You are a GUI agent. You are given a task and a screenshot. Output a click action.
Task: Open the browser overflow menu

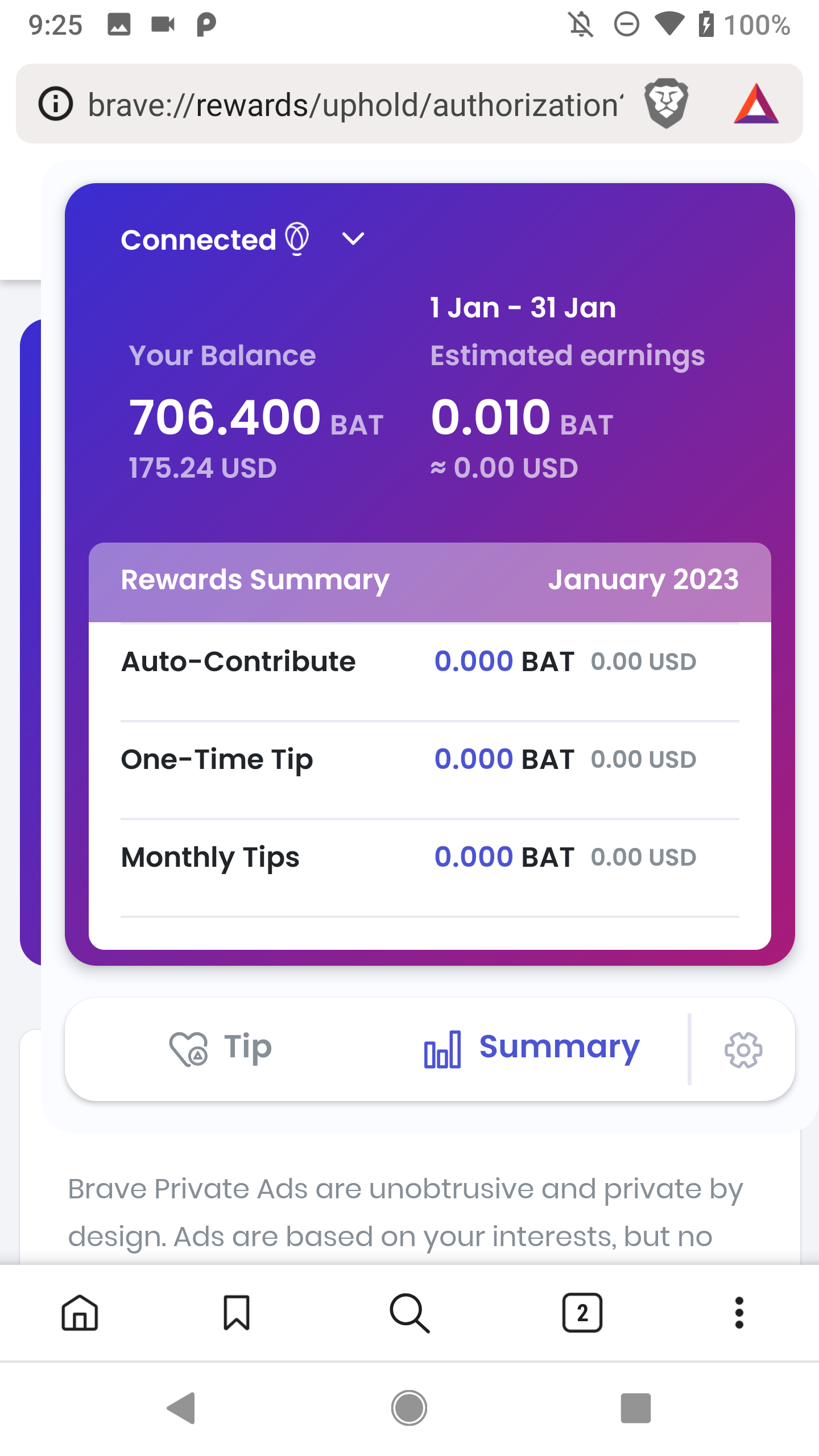click(x=739, y=1313)
